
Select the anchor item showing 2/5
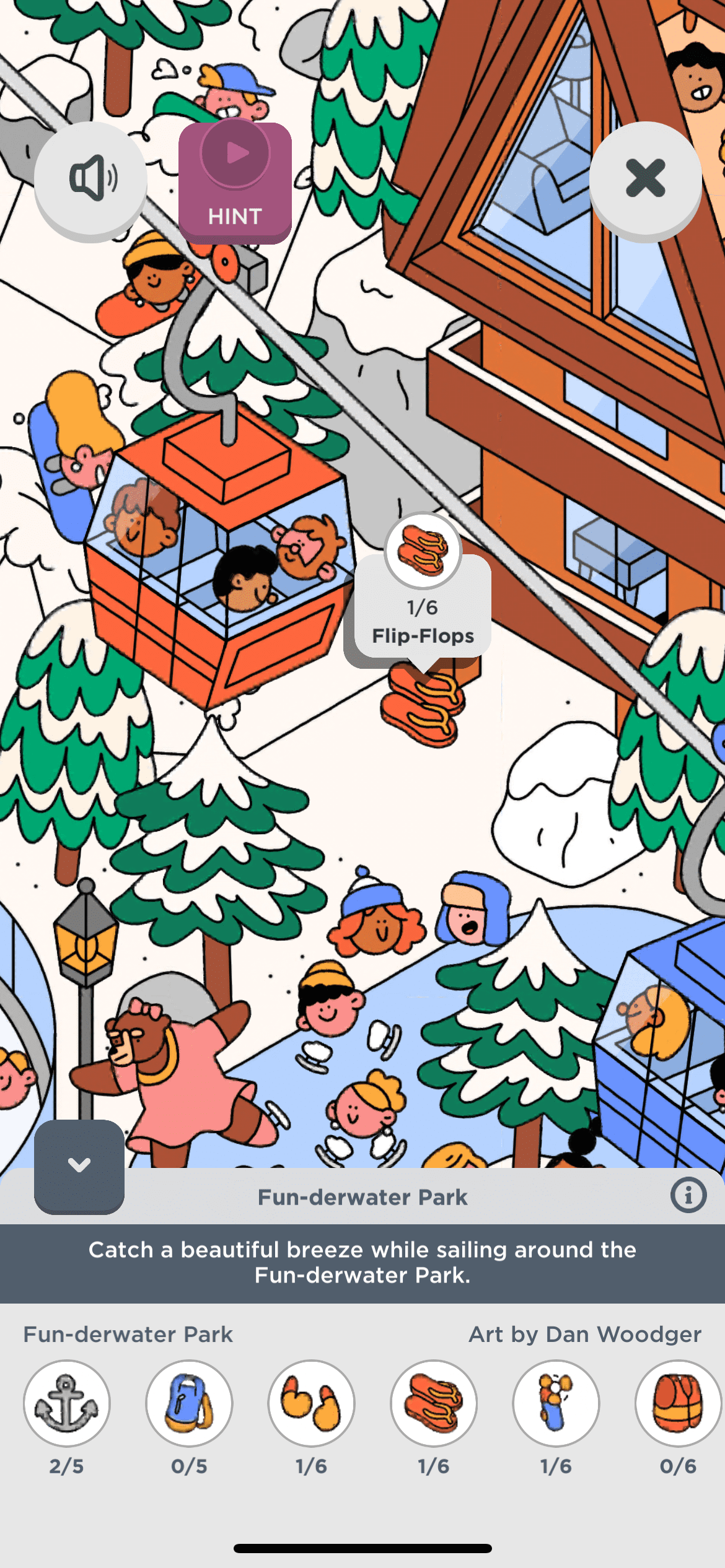pos(67,1403)
